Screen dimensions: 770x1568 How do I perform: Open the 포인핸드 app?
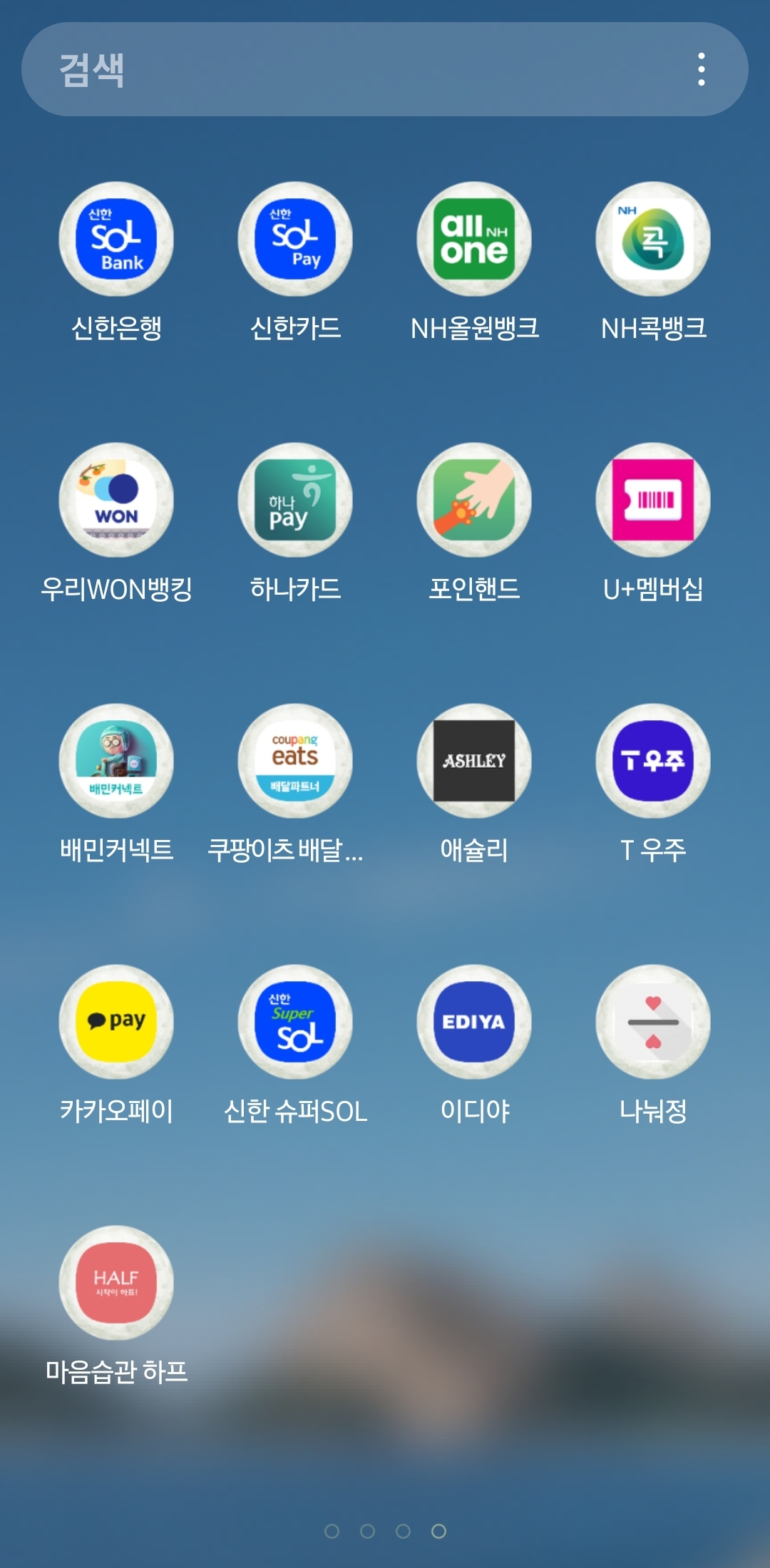[474, 500]
